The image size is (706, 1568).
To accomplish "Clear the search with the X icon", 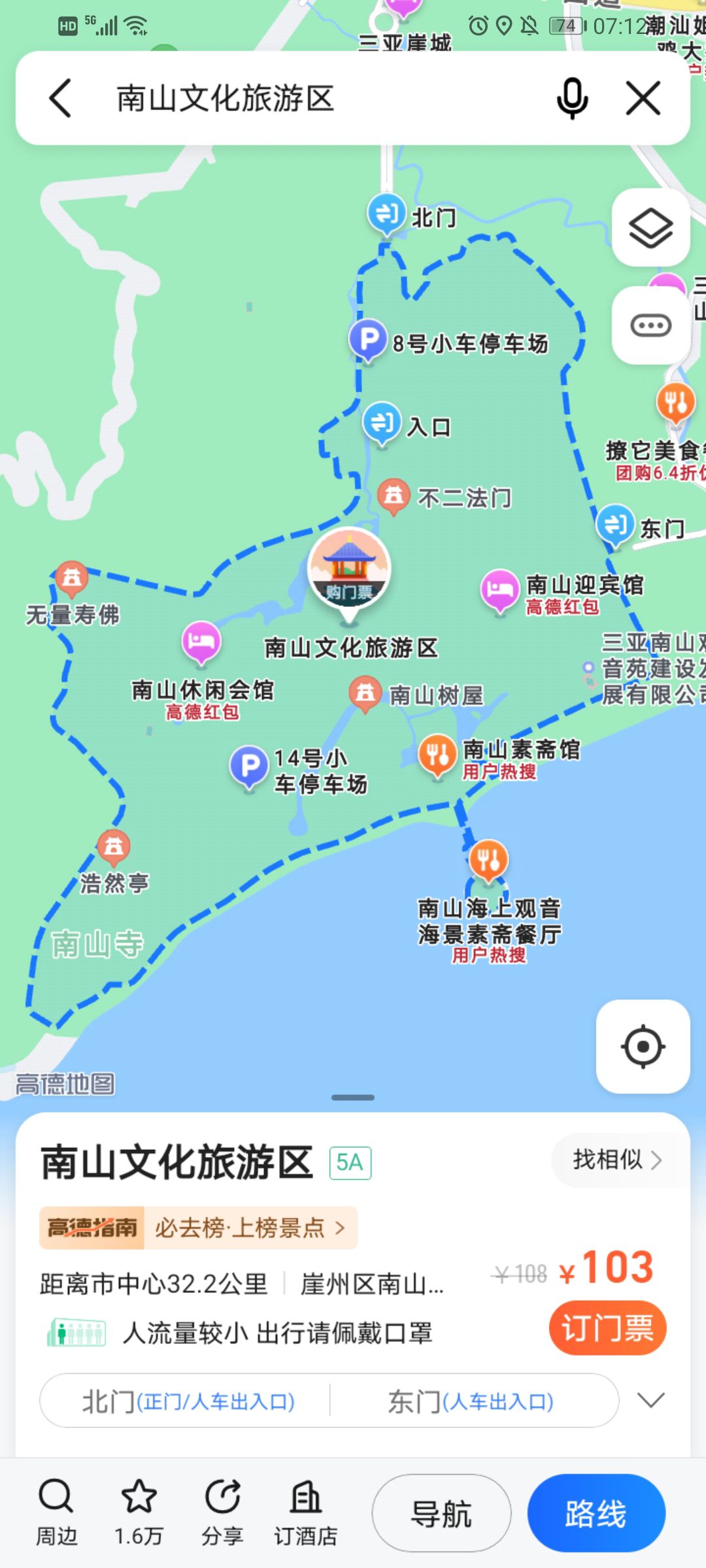I will pyautogui.click(x=643, y=99).
